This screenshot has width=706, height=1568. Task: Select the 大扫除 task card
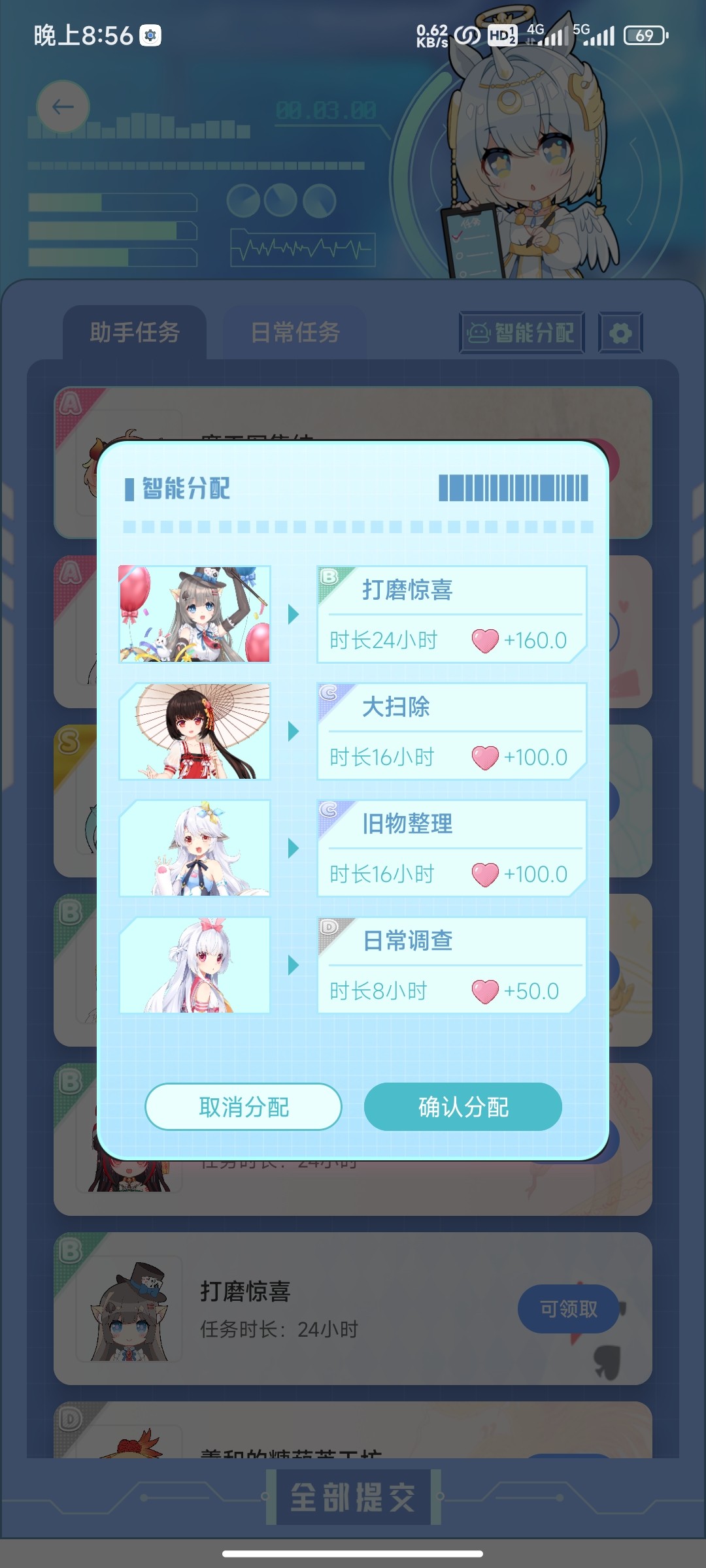pyautogui.click(x=452, y=731)
